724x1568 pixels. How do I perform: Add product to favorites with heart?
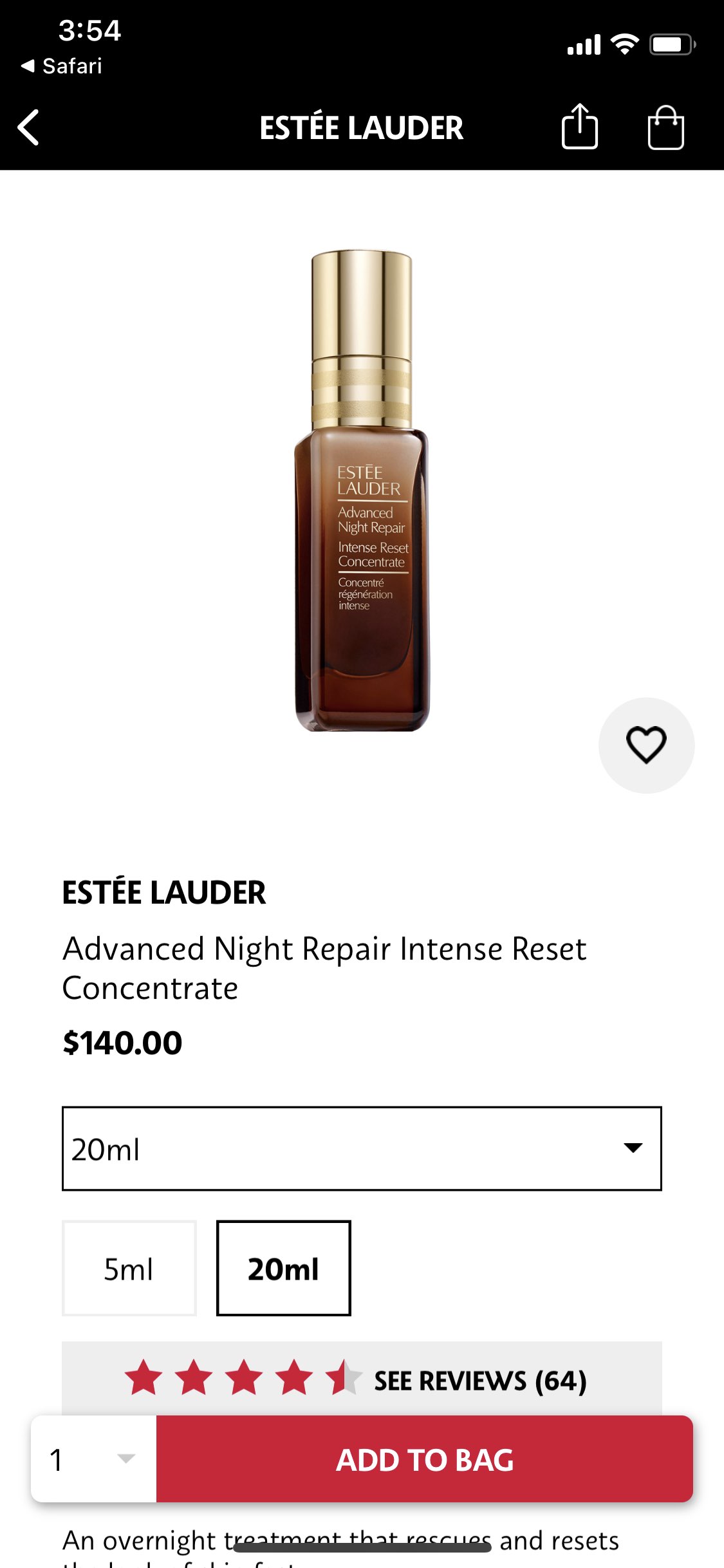(646, 745)
